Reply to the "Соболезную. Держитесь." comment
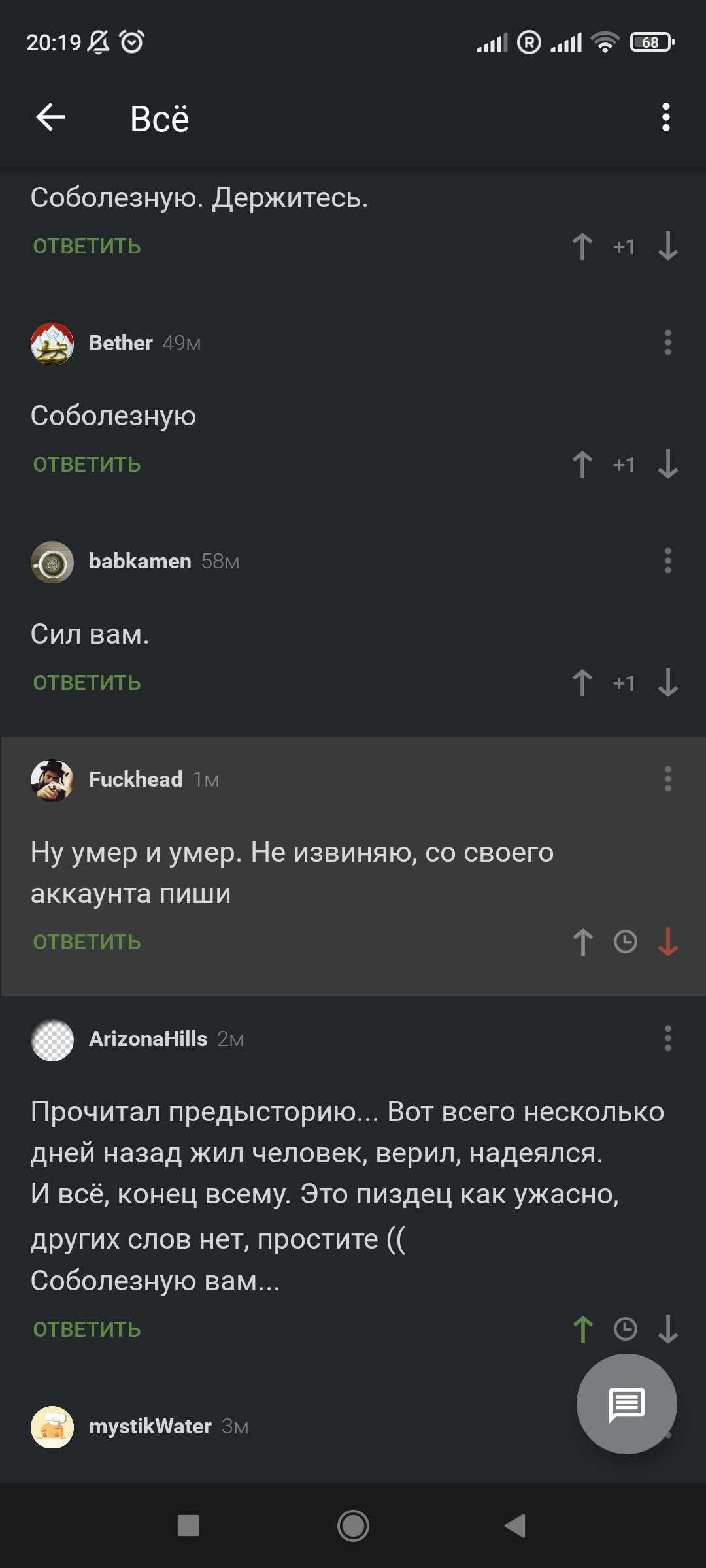The width and height of the screenshot is (706, 1568). point(87,246)
